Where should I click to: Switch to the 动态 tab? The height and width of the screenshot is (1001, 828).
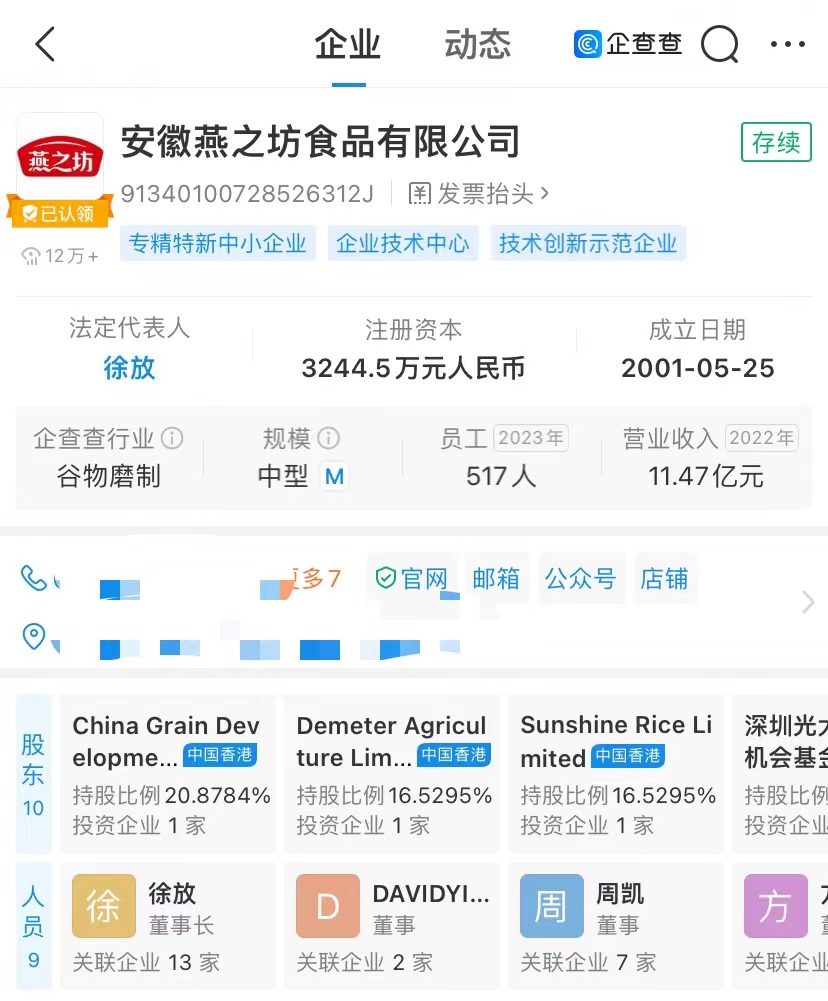coord(477,45)
